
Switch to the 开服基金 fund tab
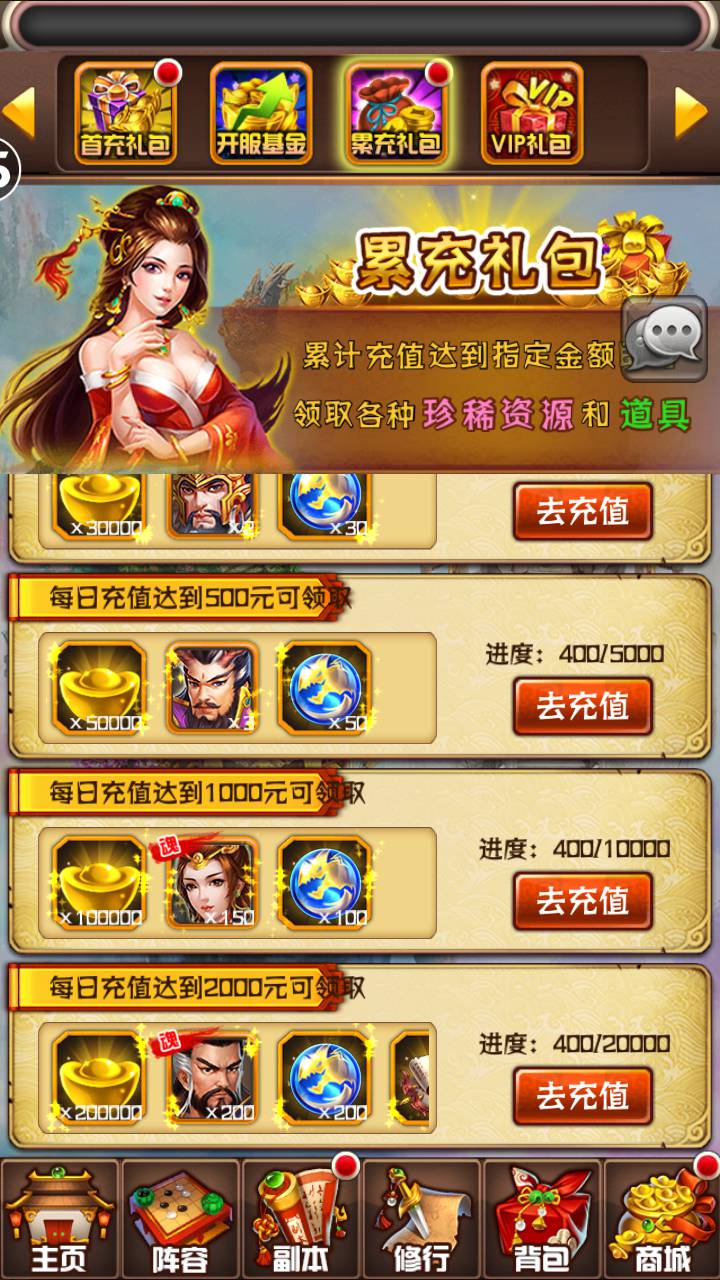coord(261,112)
